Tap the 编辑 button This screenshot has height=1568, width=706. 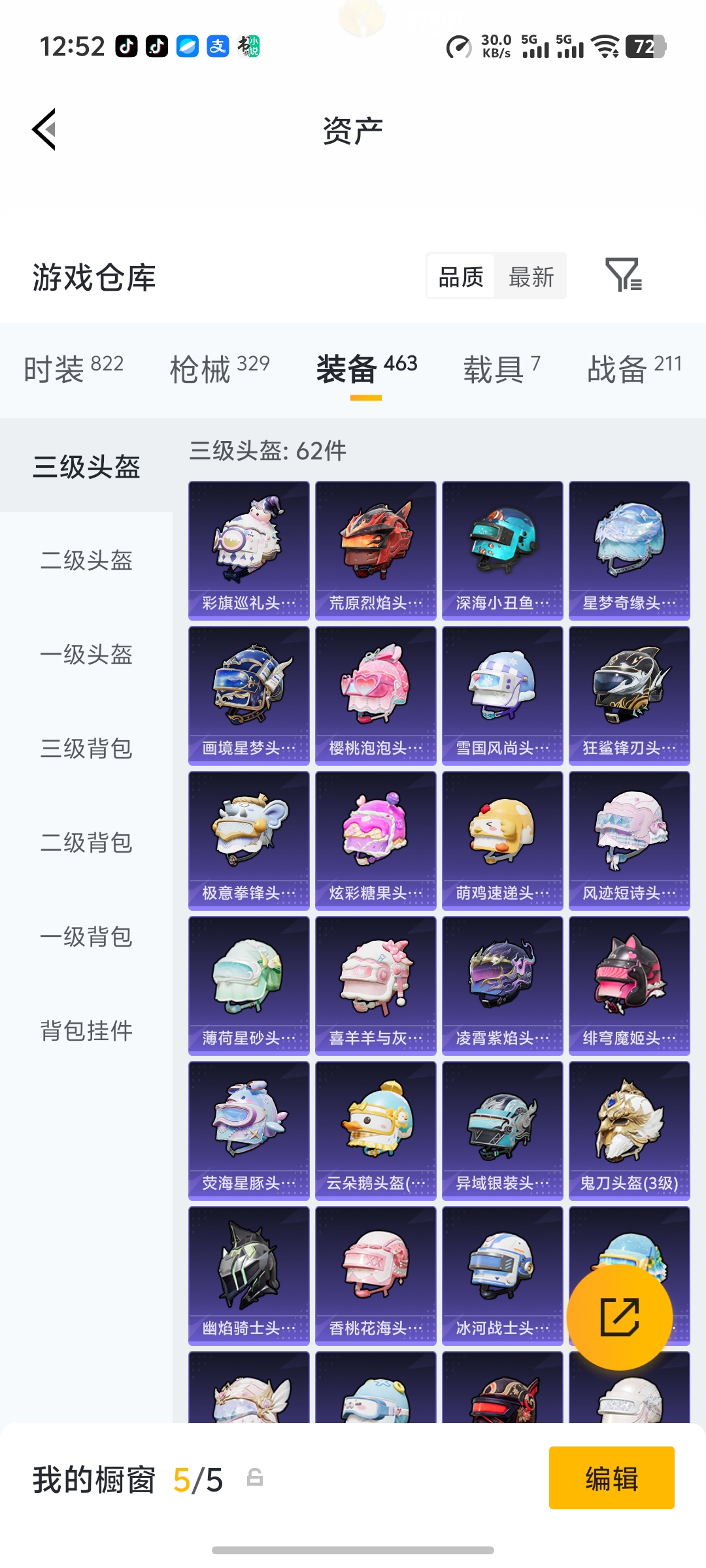click(612, 1480)
